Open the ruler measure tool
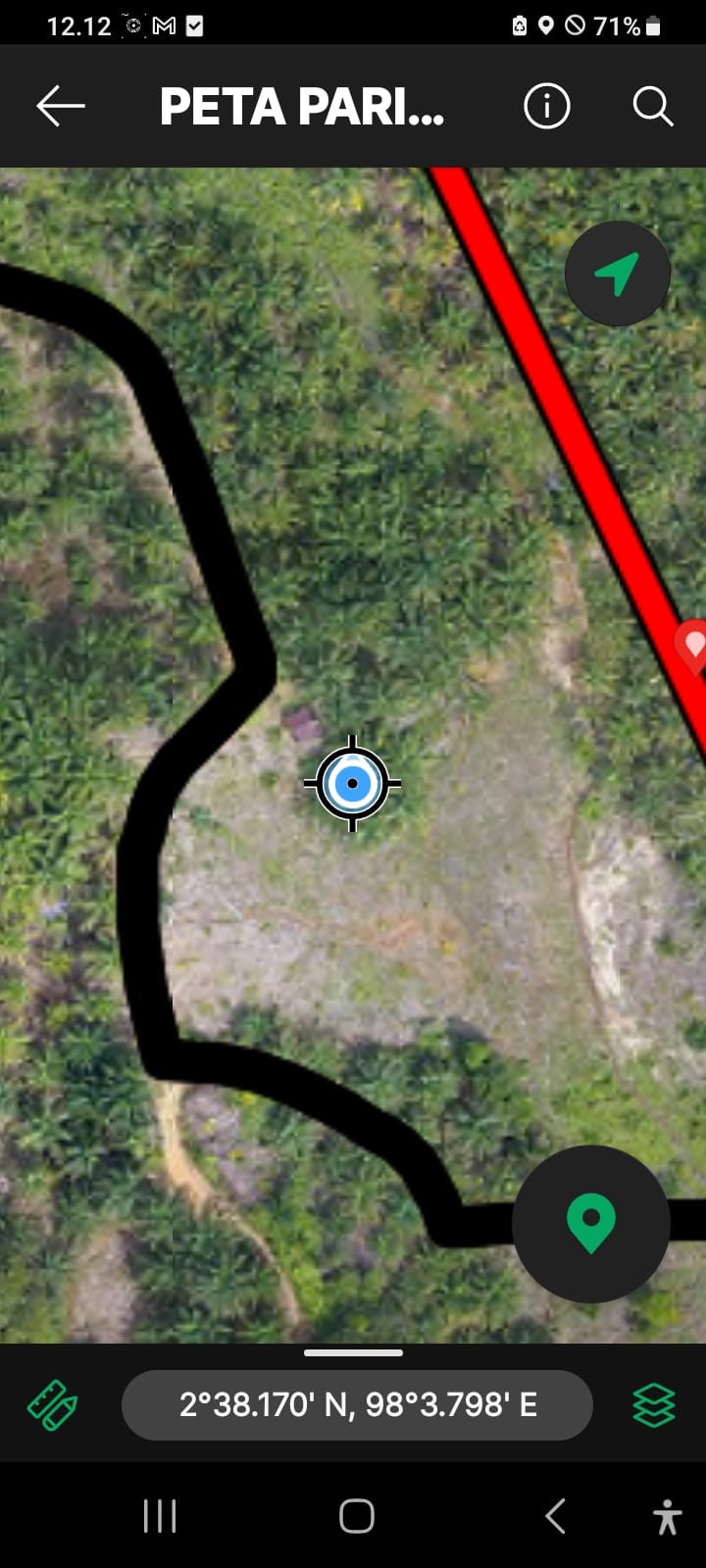The height and width of the screenshot is (1568, 706). 52,1405
